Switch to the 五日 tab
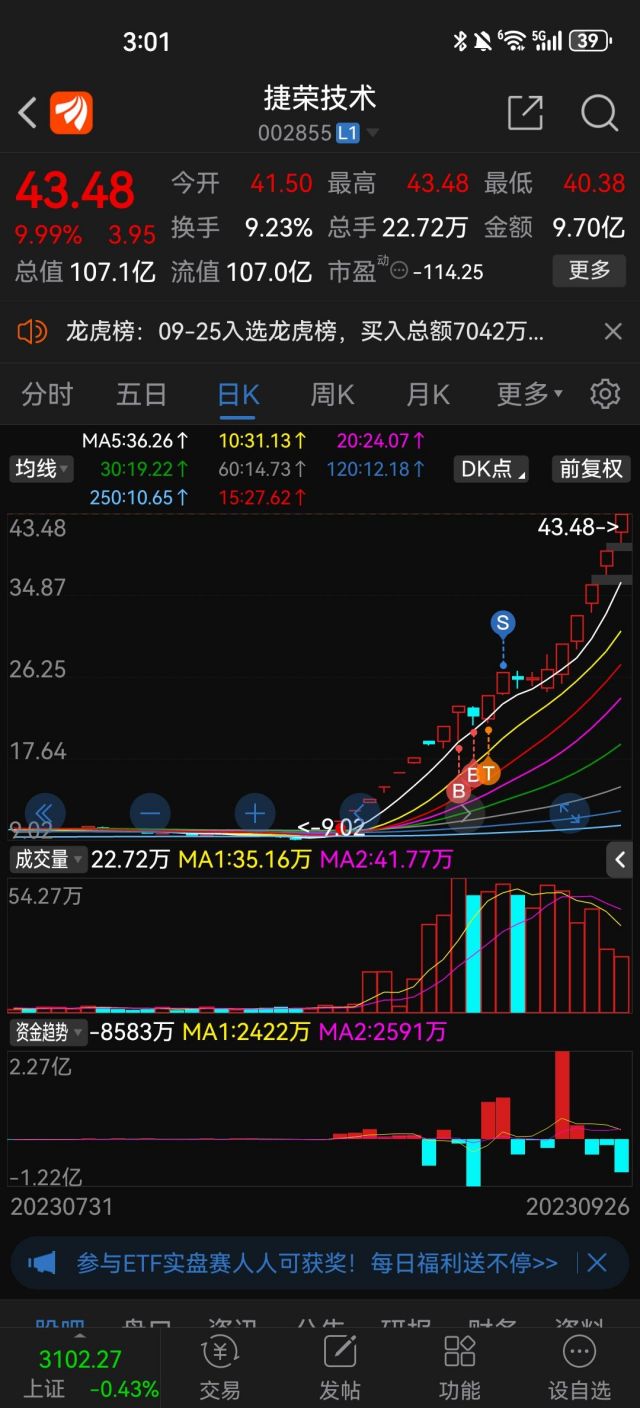640x1408 pixels. pos(141,394)
